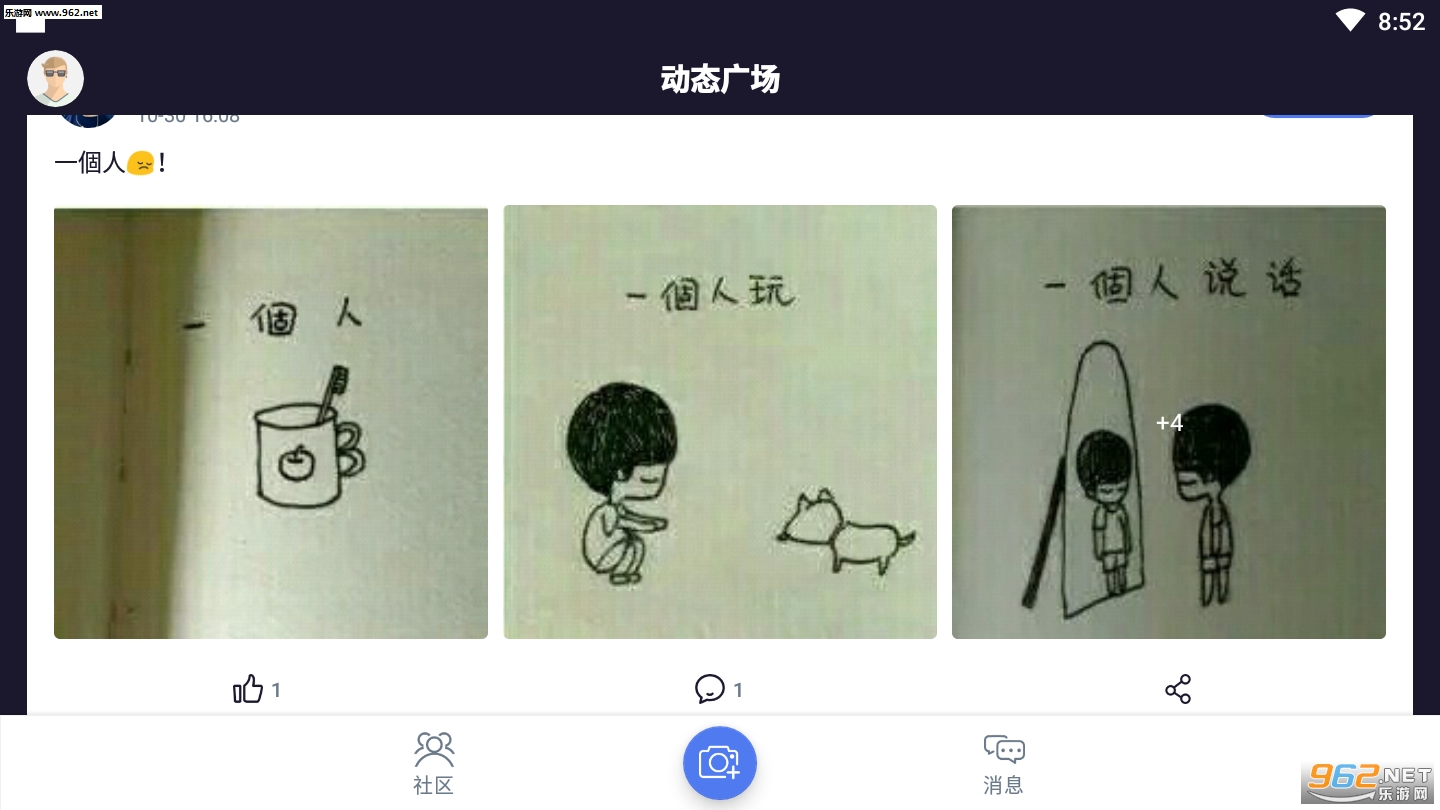
Task: Switch to the 消息 tab
Action: click(x=1003, y=764)
